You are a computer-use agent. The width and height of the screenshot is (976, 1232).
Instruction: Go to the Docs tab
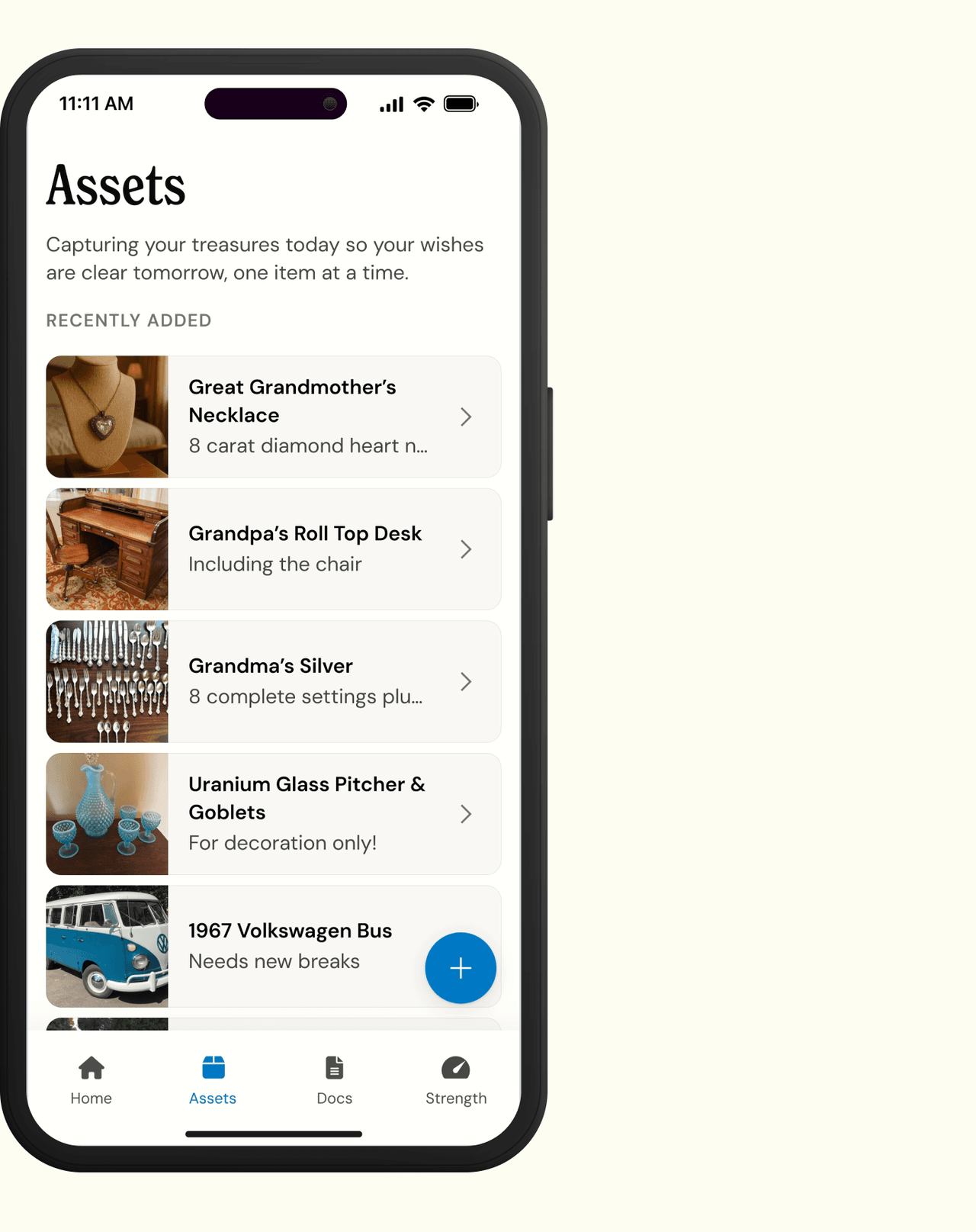334,1079
